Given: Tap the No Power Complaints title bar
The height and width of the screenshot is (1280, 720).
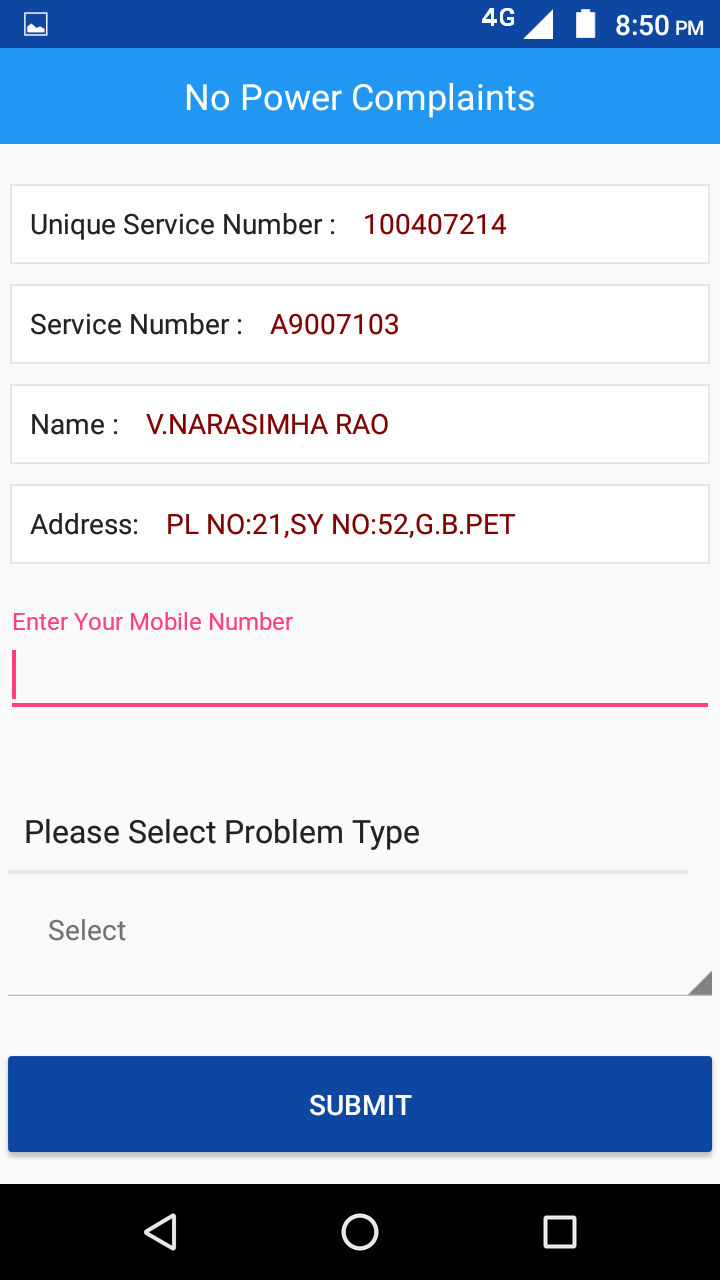Looking at the screenshot, I should click(360, 96).
